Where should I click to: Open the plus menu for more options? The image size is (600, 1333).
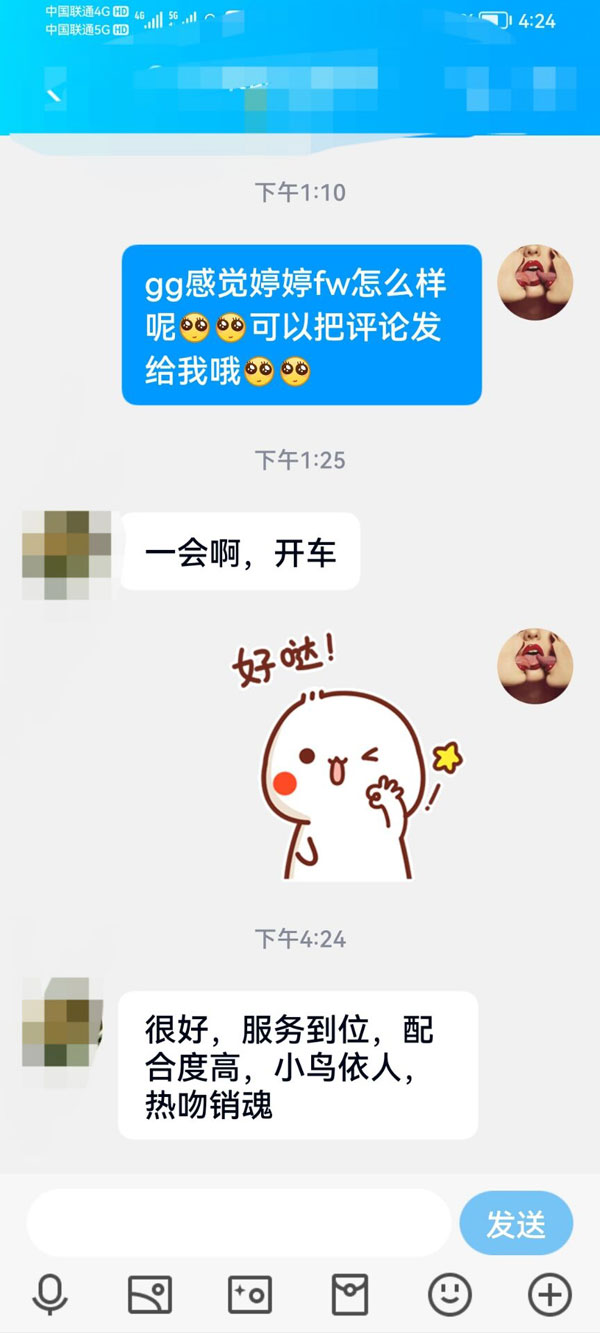pos(549,1295)
